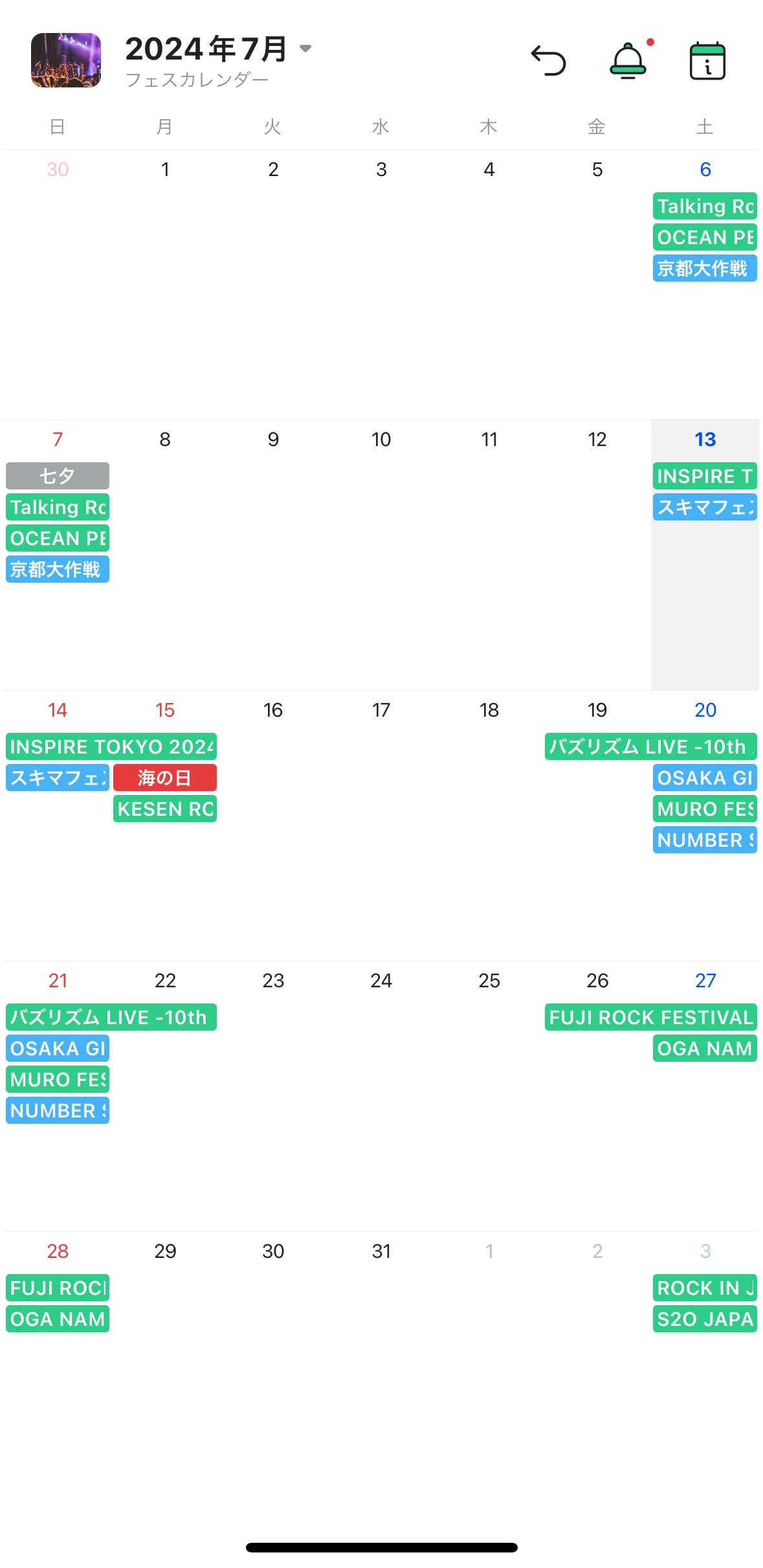The image size is (763, 1568).
Task: Open the Talking Rock event on July 6
Action: (704, 206)
